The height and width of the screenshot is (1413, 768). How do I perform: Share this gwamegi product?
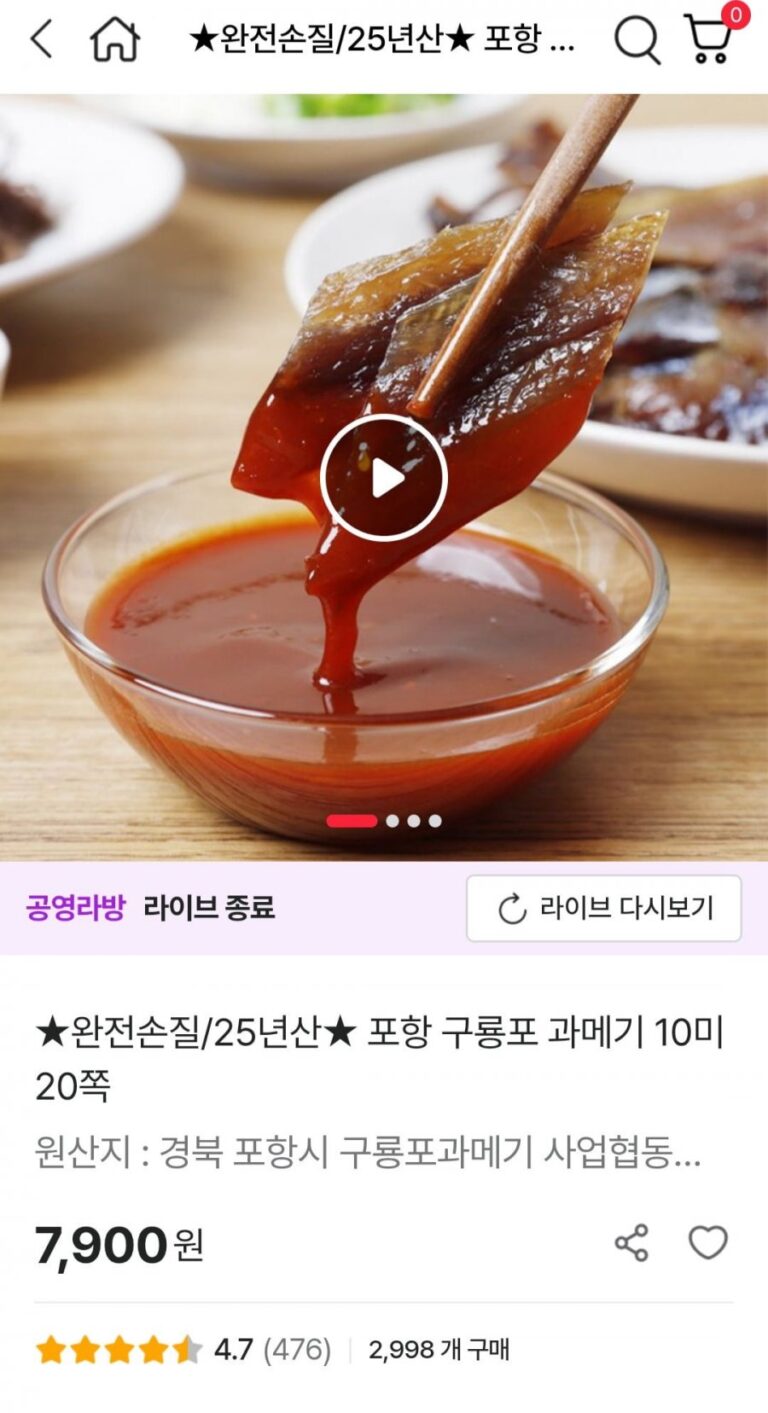(632, 1243)
